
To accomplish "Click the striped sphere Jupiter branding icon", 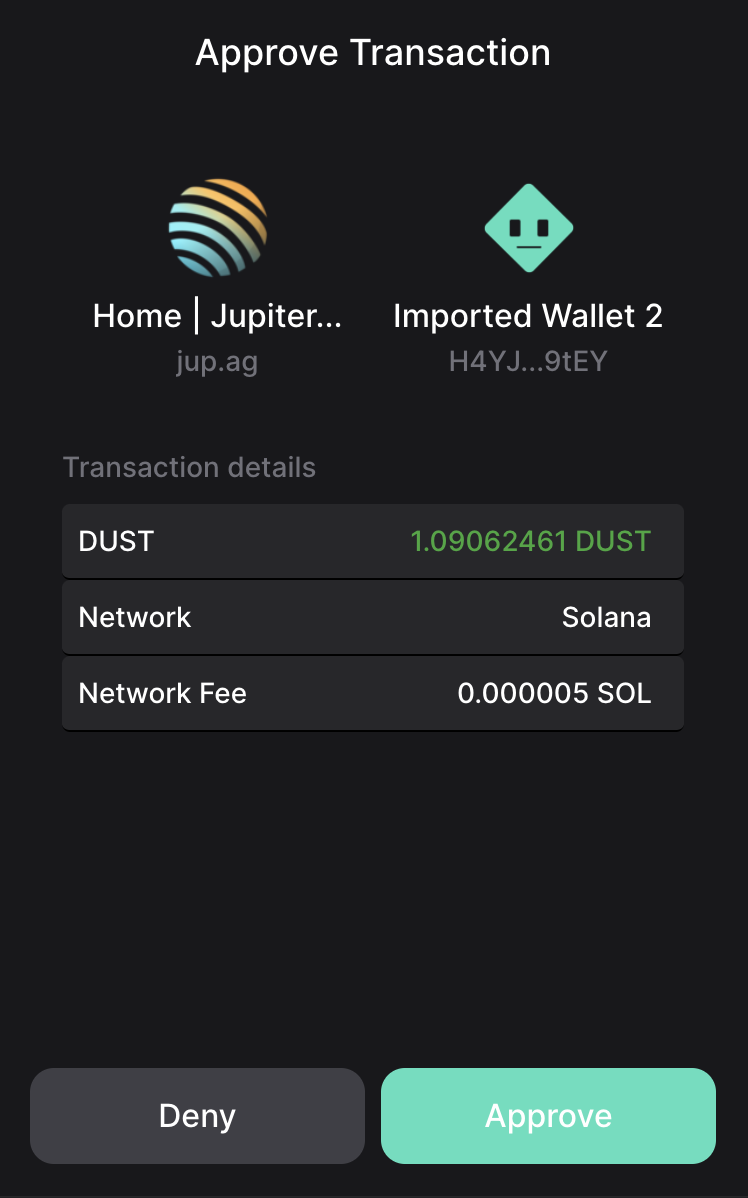I will click(217, 227).
